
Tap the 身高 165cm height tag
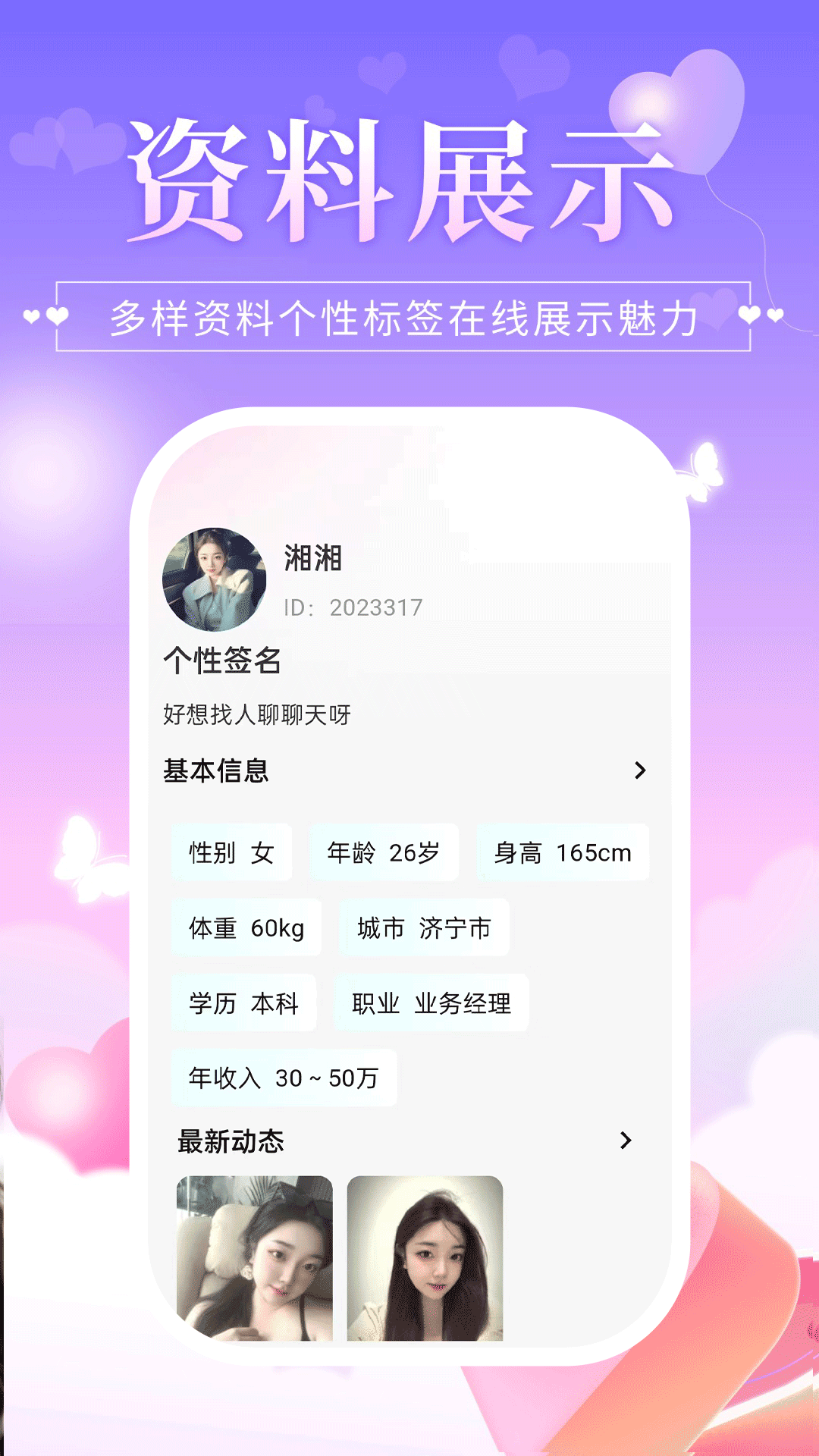[564, 852]
